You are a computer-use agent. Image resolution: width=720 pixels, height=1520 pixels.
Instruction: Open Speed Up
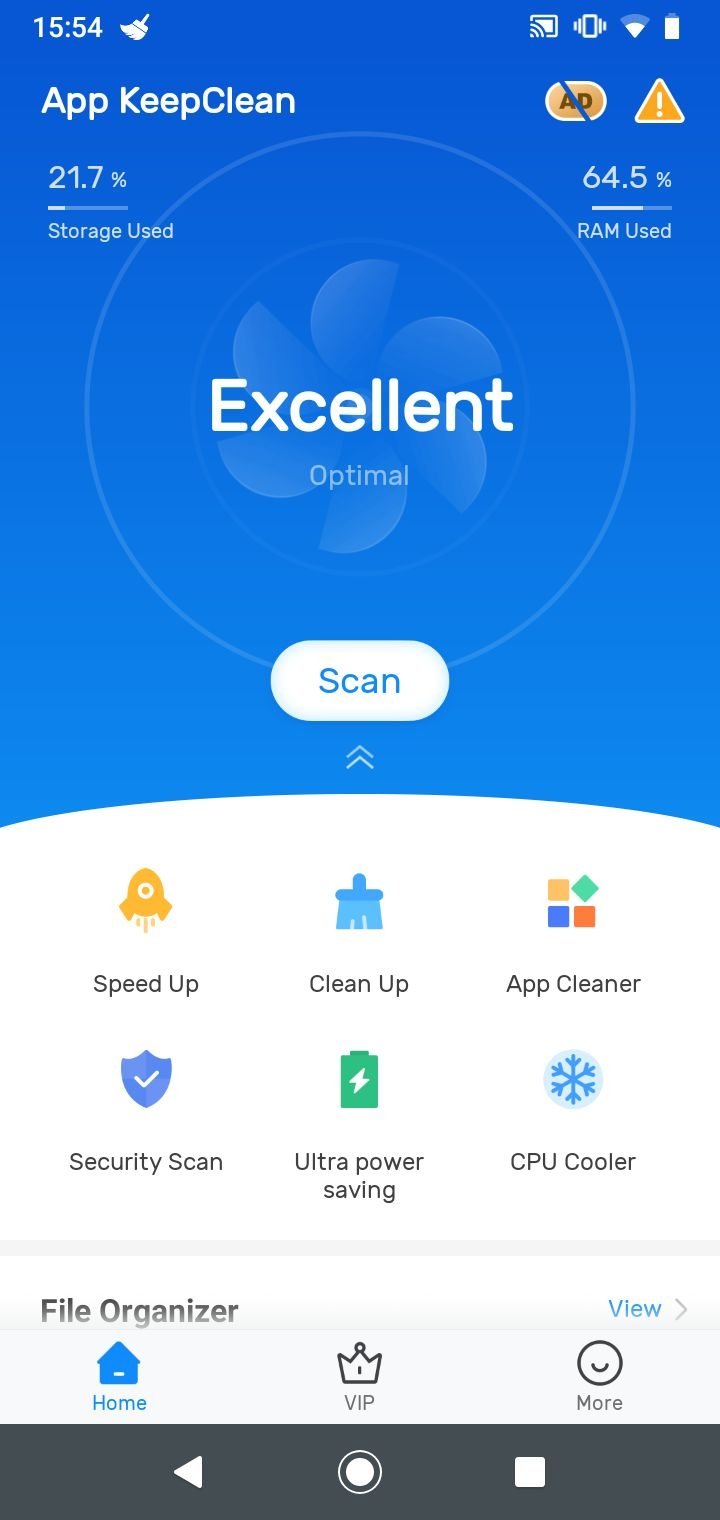pos(146,932)
